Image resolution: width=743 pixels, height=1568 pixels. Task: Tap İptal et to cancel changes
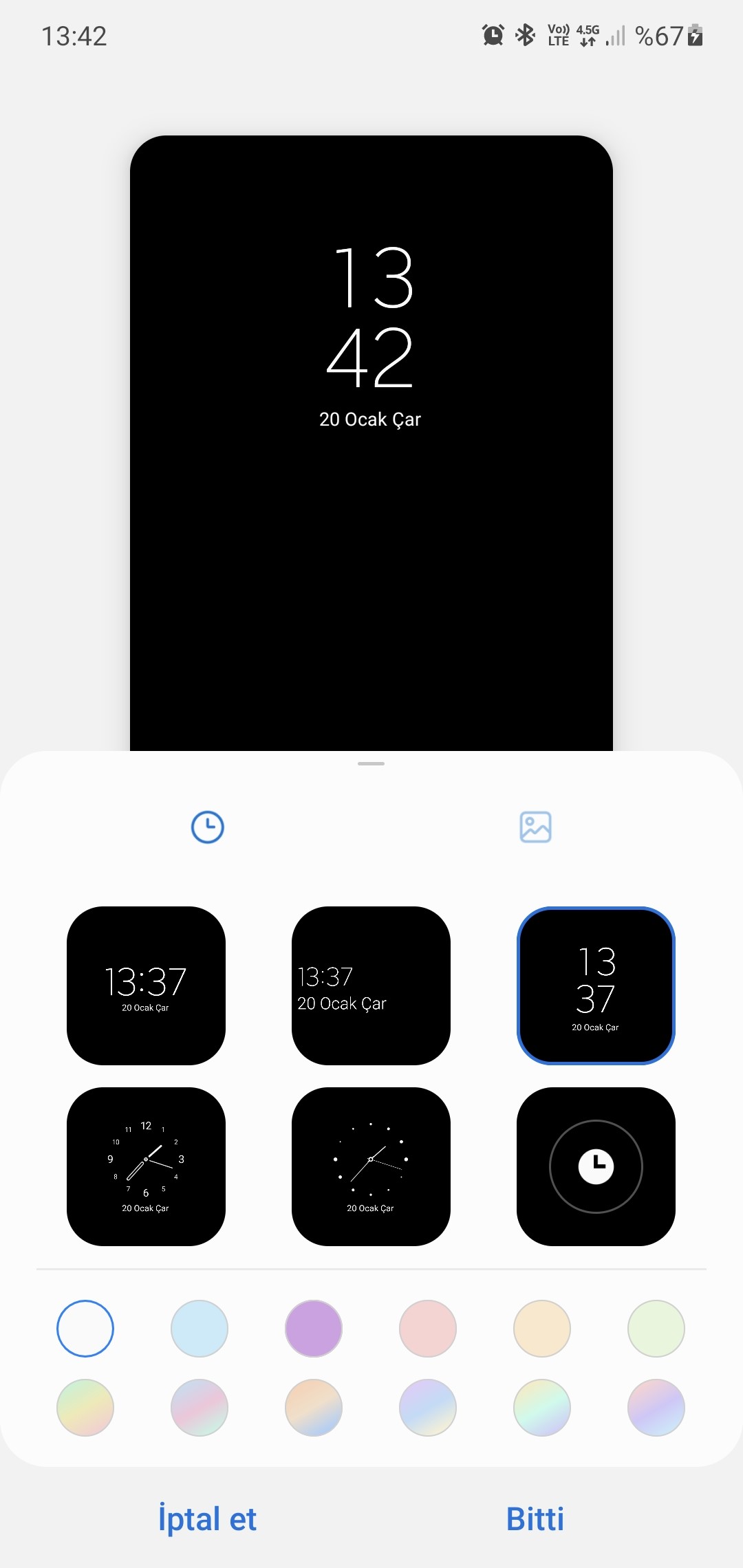[207, 1518]
